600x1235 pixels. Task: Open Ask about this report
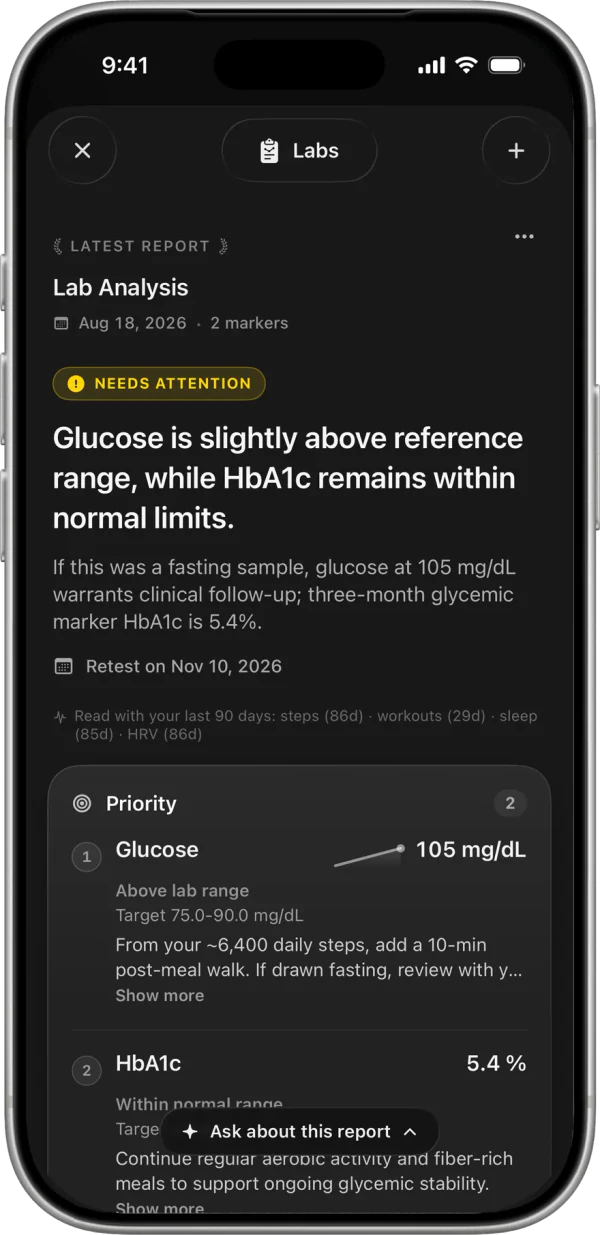coord(300,1132)
